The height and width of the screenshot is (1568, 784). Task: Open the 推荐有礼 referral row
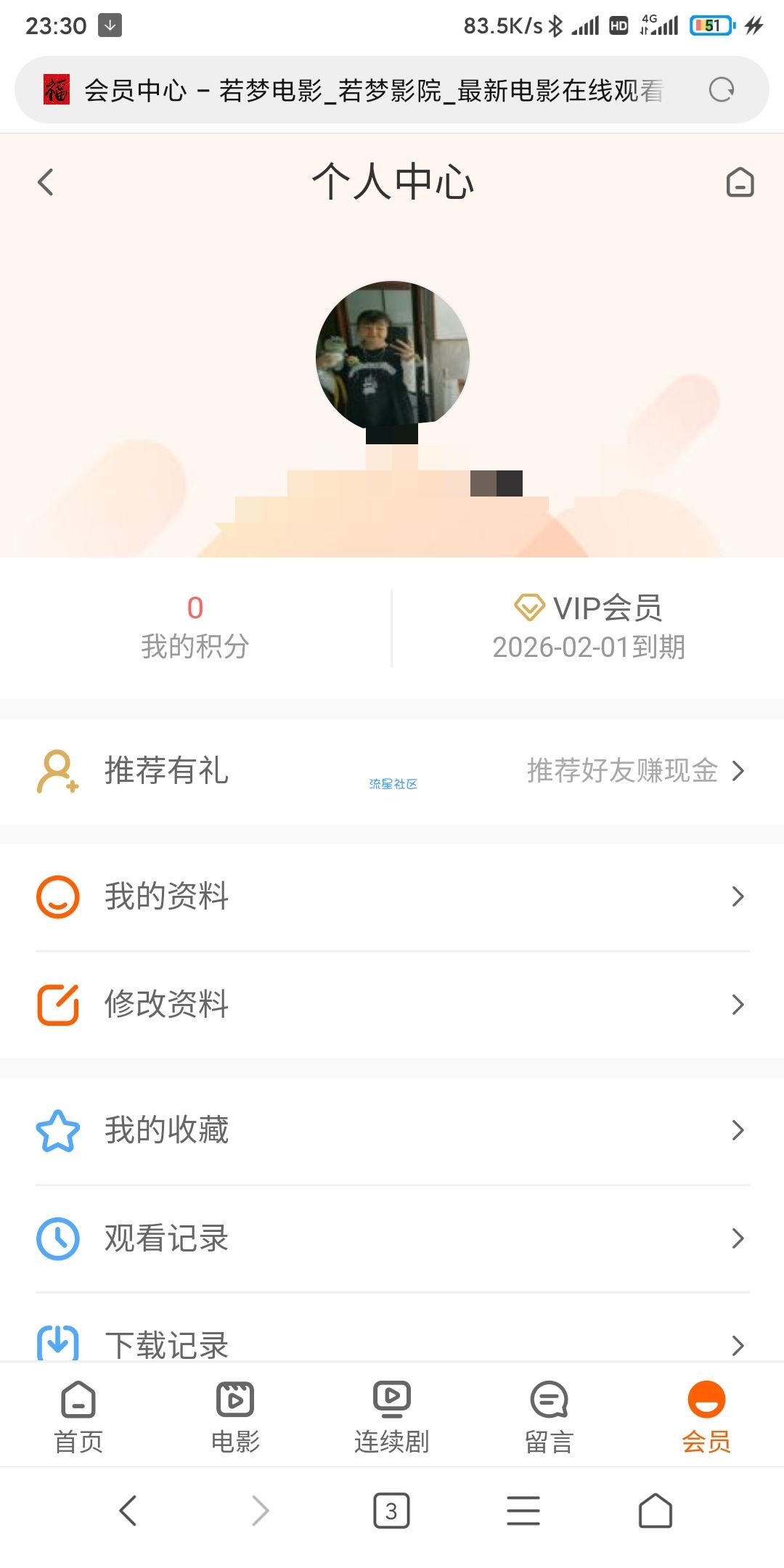pos(392,771)
